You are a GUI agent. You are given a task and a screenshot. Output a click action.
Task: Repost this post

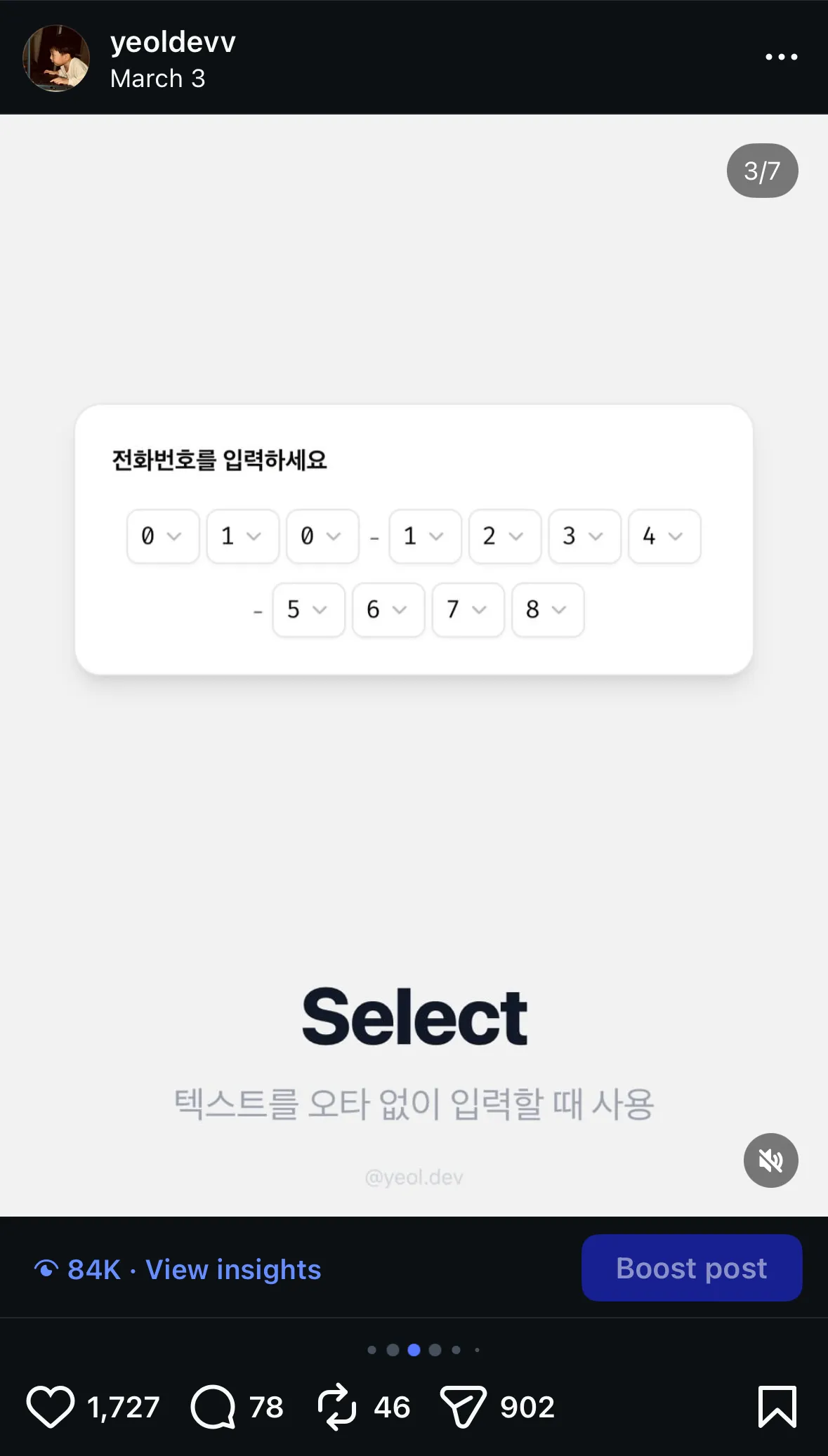tap(337, 1407)
